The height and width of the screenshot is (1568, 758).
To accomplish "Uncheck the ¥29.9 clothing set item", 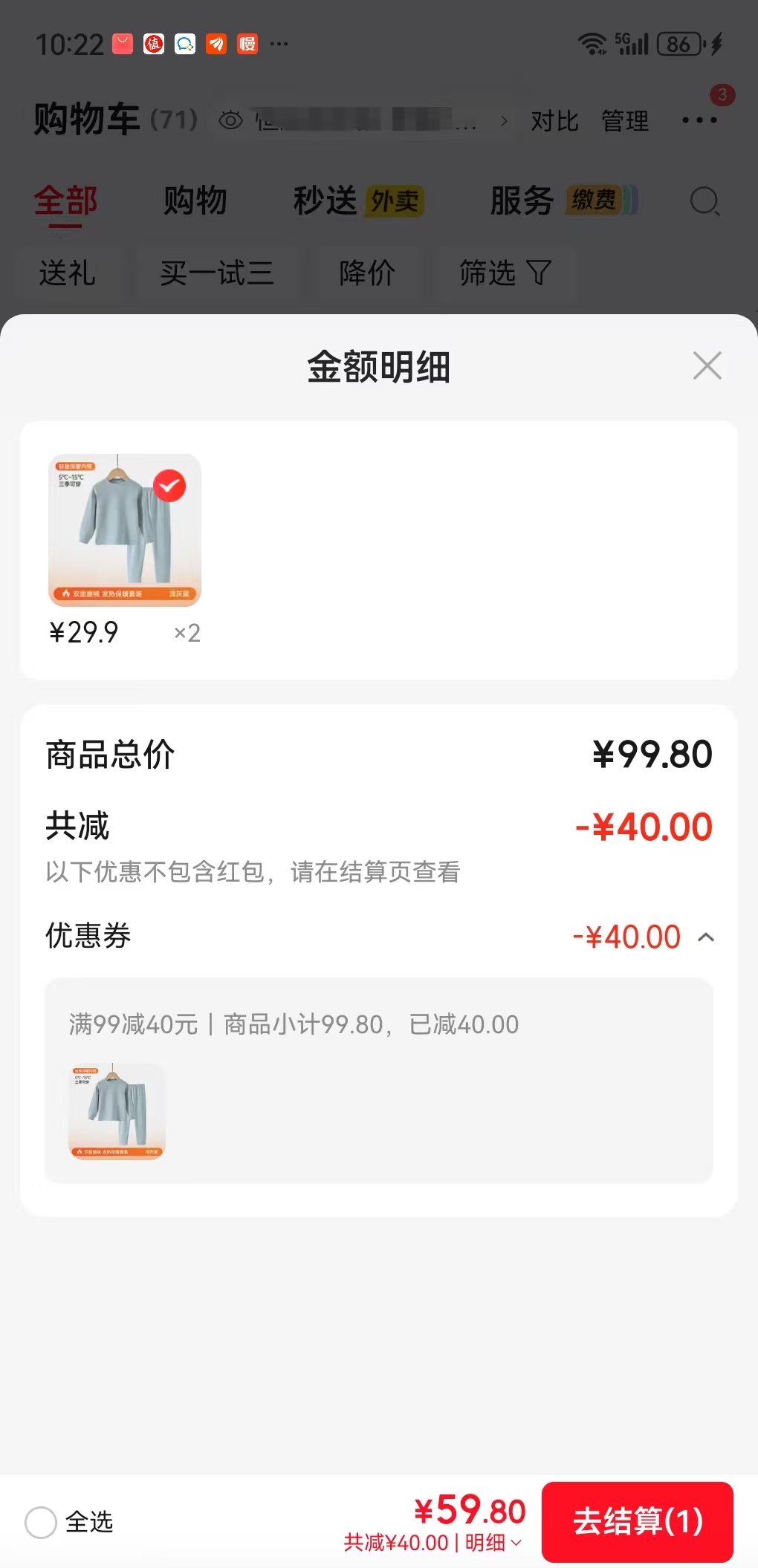I will click(169, 486).
